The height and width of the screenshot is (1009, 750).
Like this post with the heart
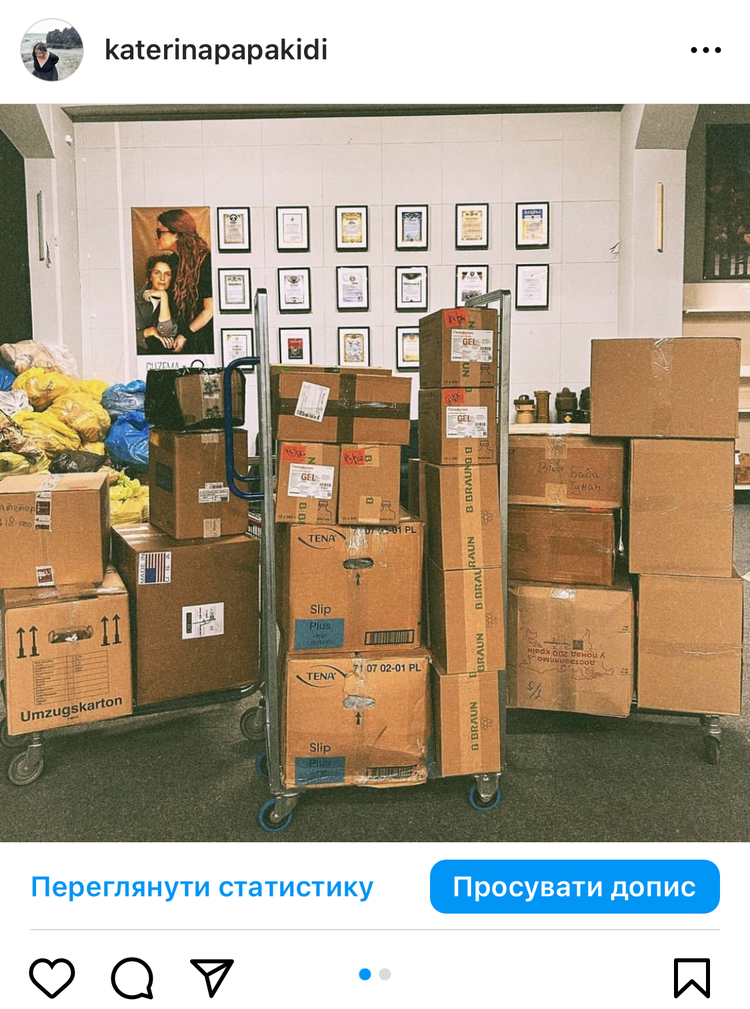click(x=52, y=978)
